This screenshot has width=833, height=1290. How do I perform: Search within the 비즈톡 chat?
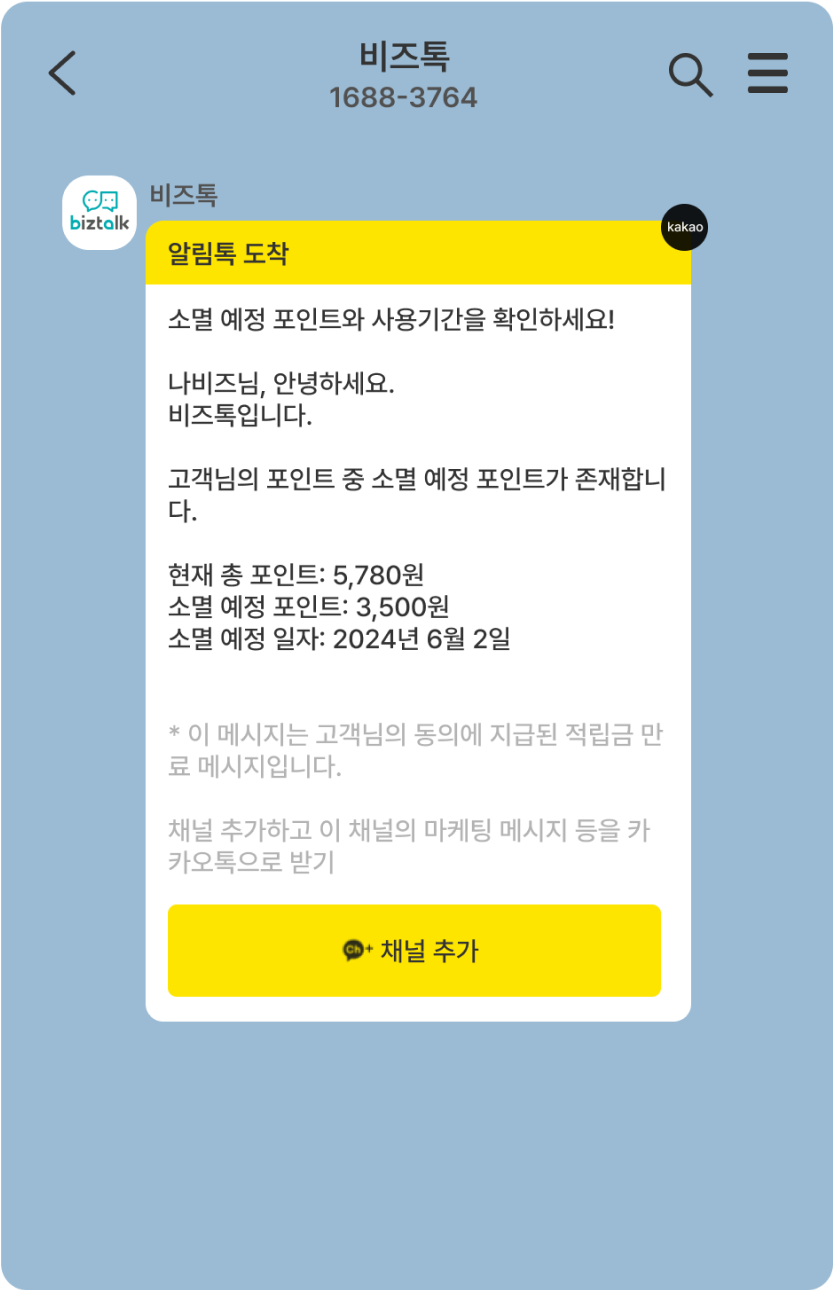click(x=690, y=75)
